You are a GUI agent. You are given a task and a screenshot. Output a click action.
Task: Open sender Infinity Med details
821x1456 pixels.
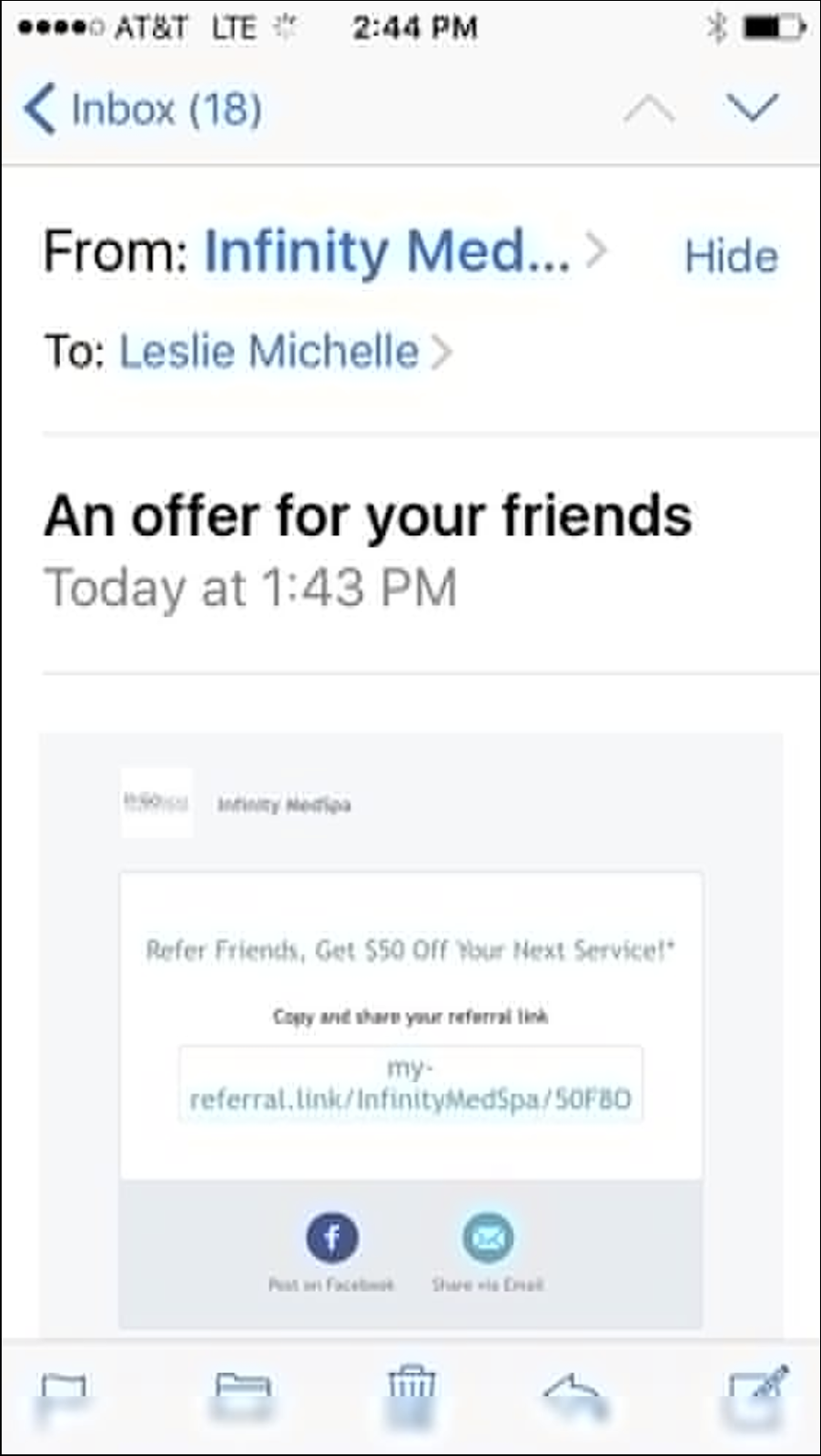pos(388,251)
